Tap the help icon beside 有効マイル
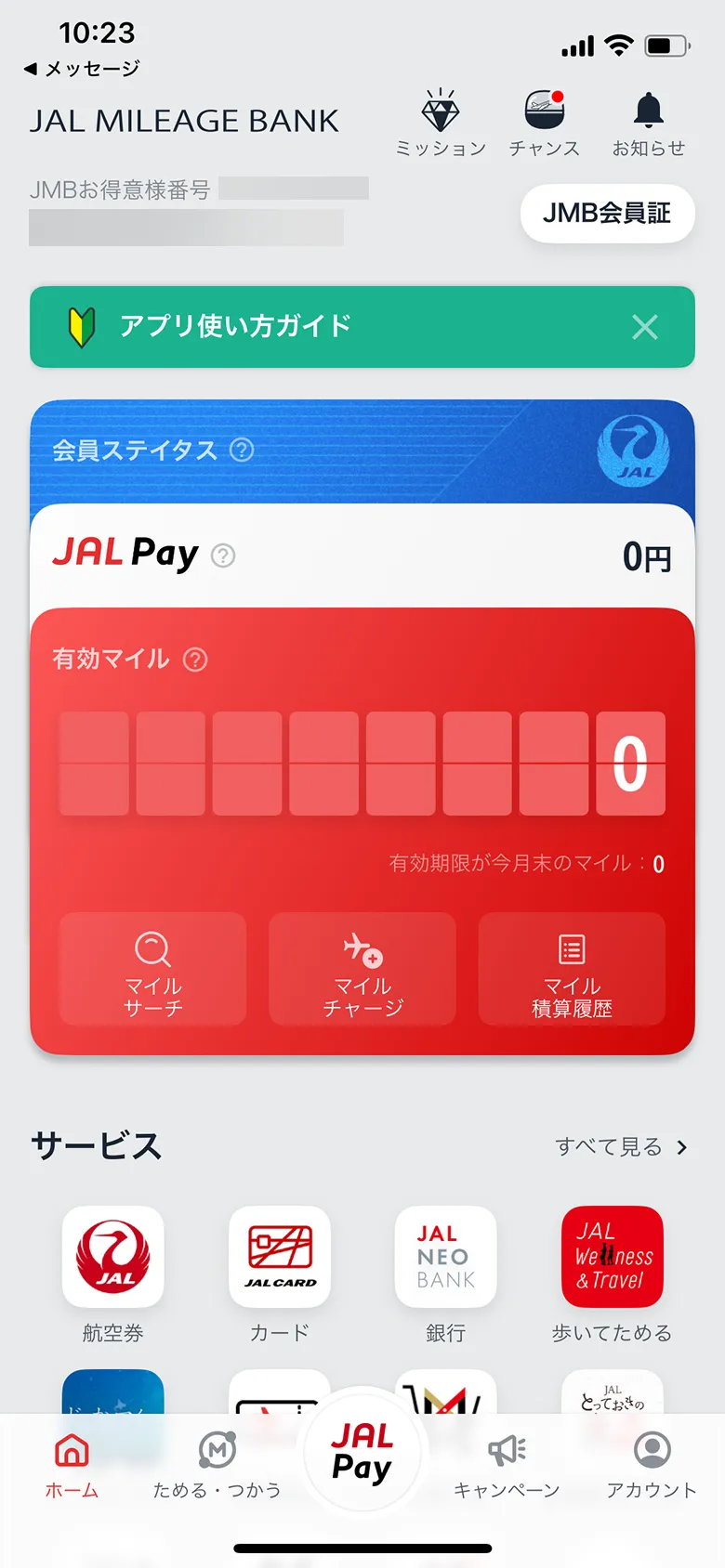The image size is (725, 1568). tap(195, 660)
